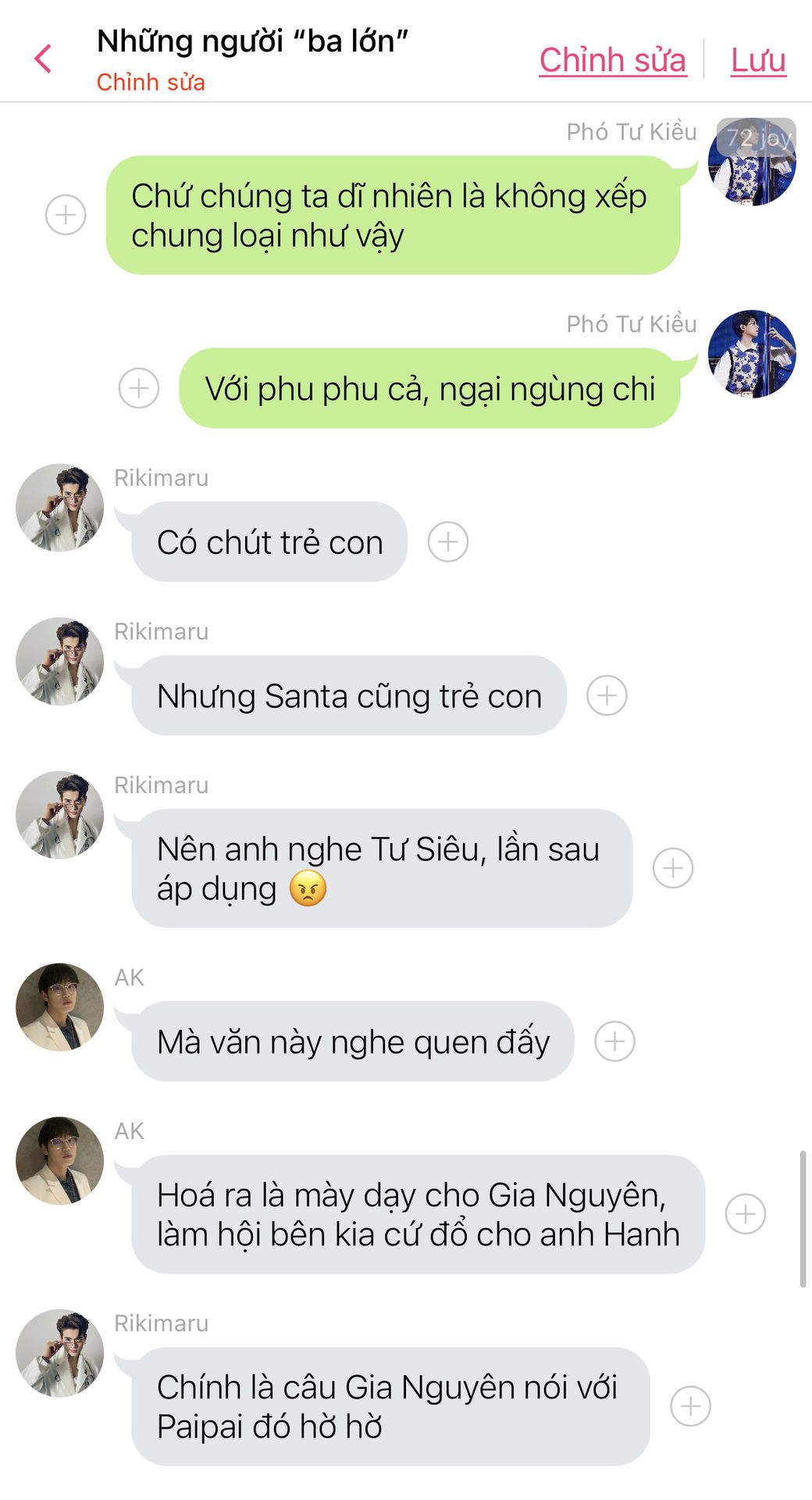Tap plus beside "Chính là câu Gia Nguyên" message

pyautogui.click(x=691, y=1406)
